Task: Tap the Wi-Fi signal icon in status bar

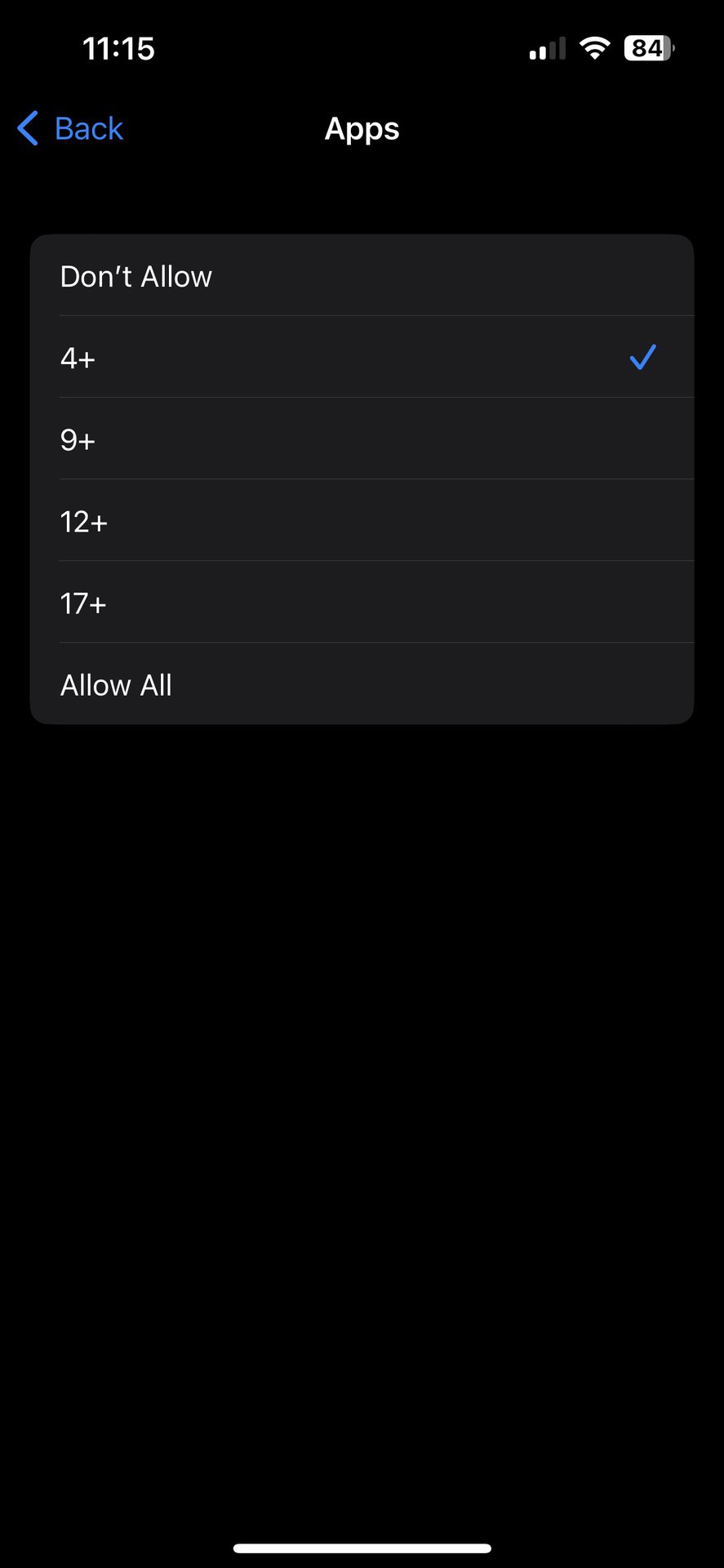Action: (595, 47)
